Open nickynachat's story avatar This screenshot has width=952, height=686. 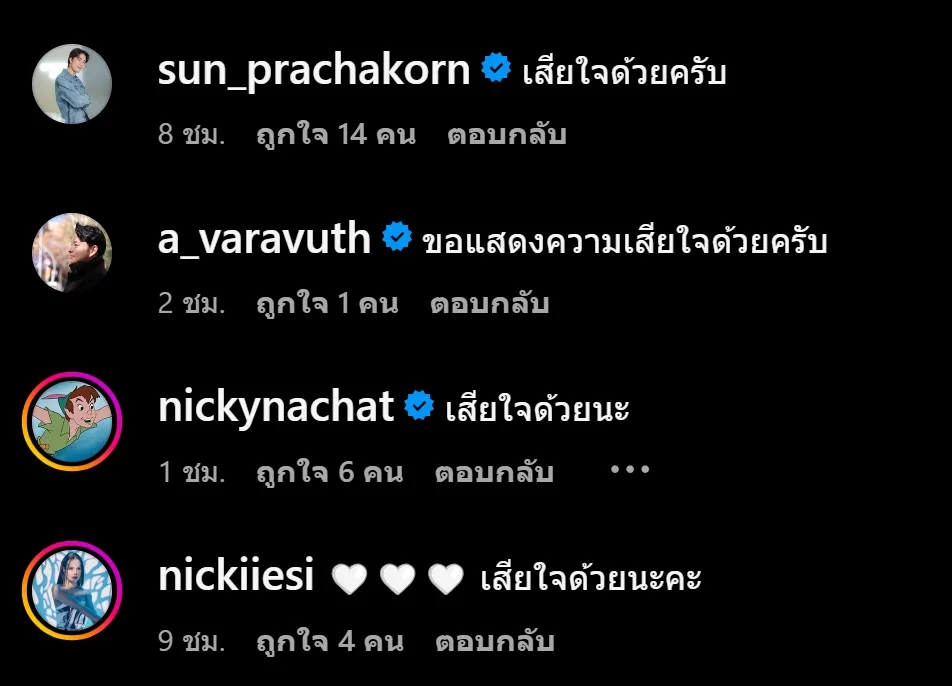(72, 422)
